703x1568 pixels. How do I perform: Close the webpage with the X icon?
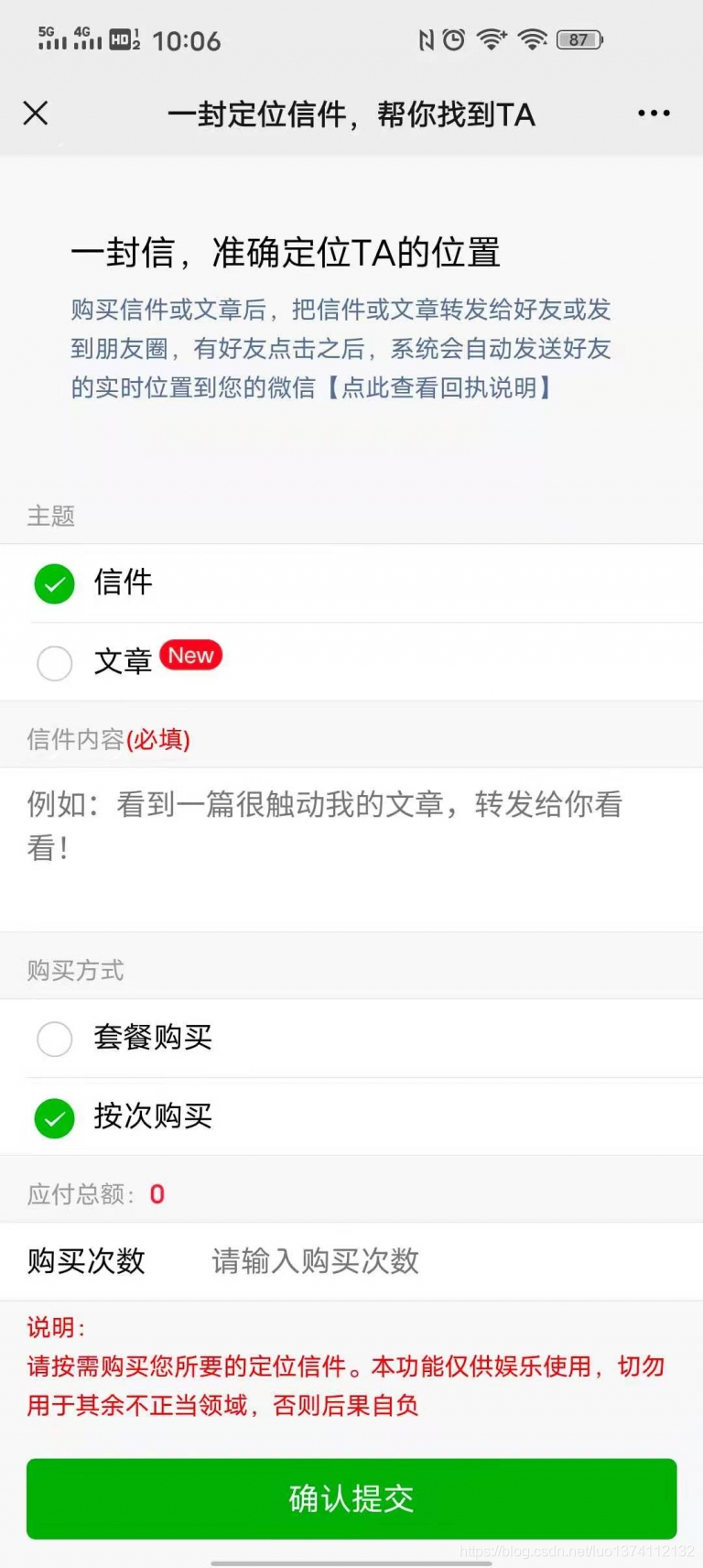pyautogui.click(x=36, y=114)
